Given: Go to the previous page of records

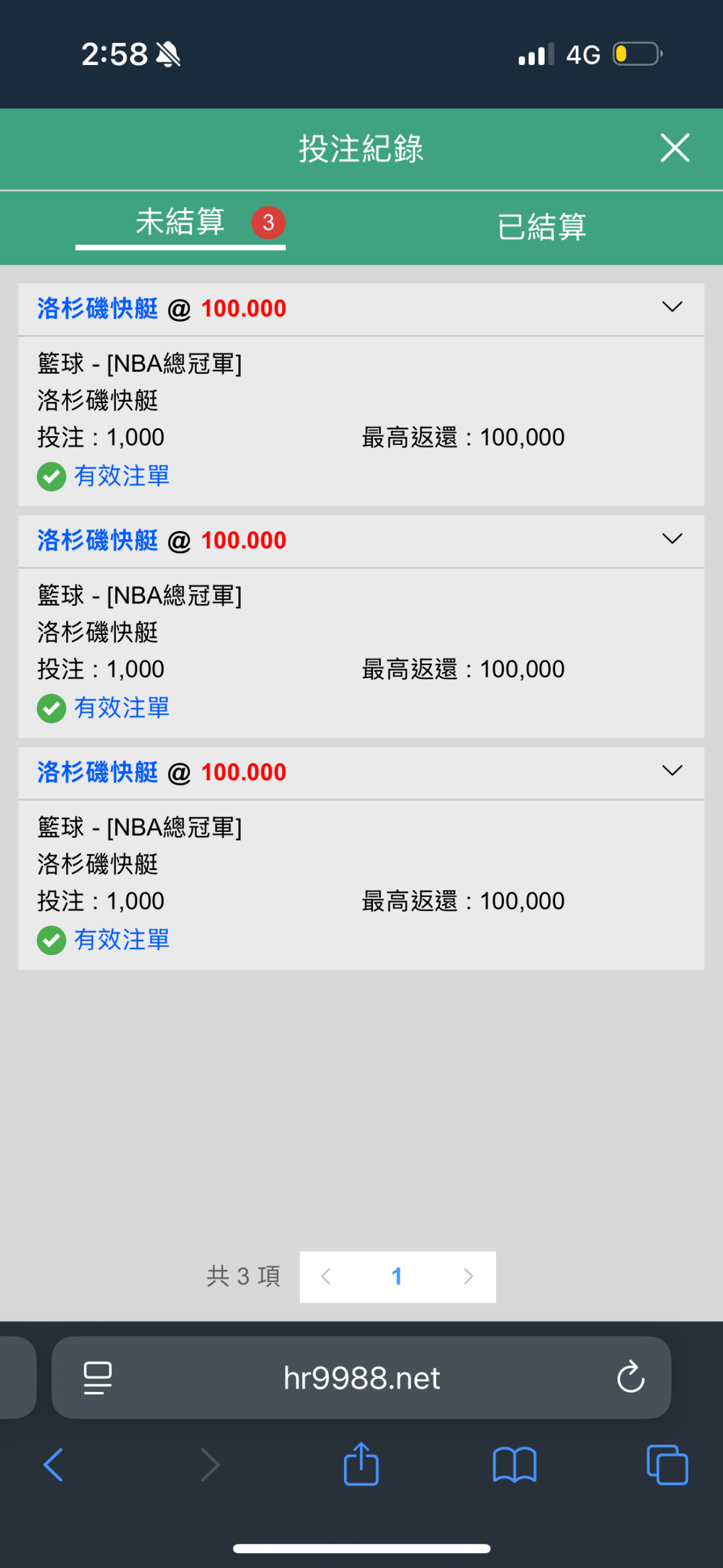Looking at the screenshot, I should pyautogui.click(x=326, y=1277).
